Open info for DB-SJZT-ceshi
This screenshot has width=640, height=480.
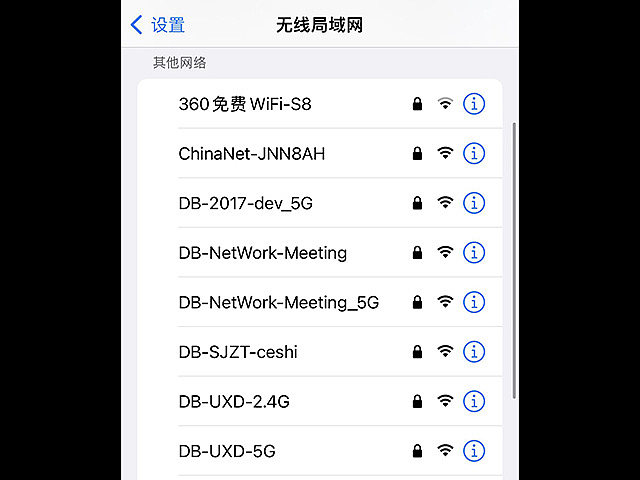click(474, 352)
